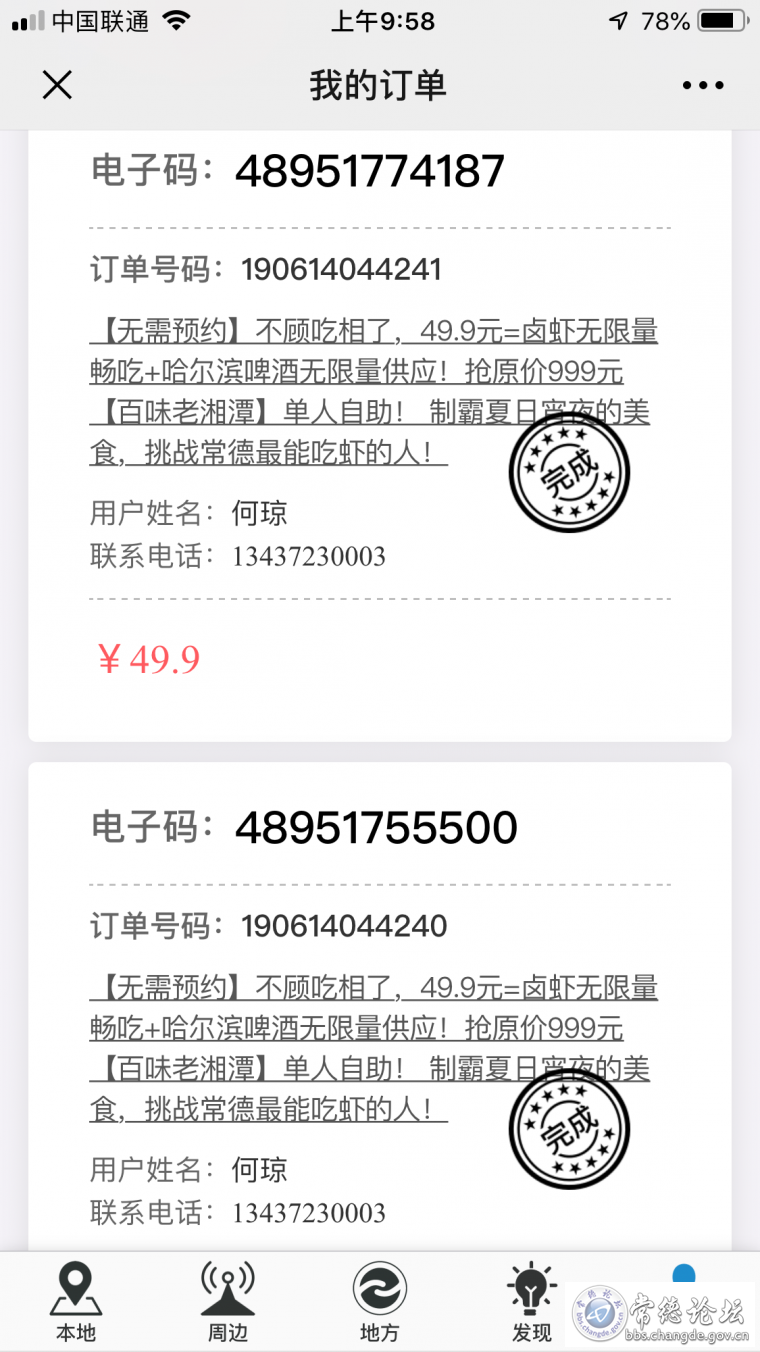Viewport: 760px width, 1352px height.
Task: Close the 我的订单 page
Action: point(57,86)
